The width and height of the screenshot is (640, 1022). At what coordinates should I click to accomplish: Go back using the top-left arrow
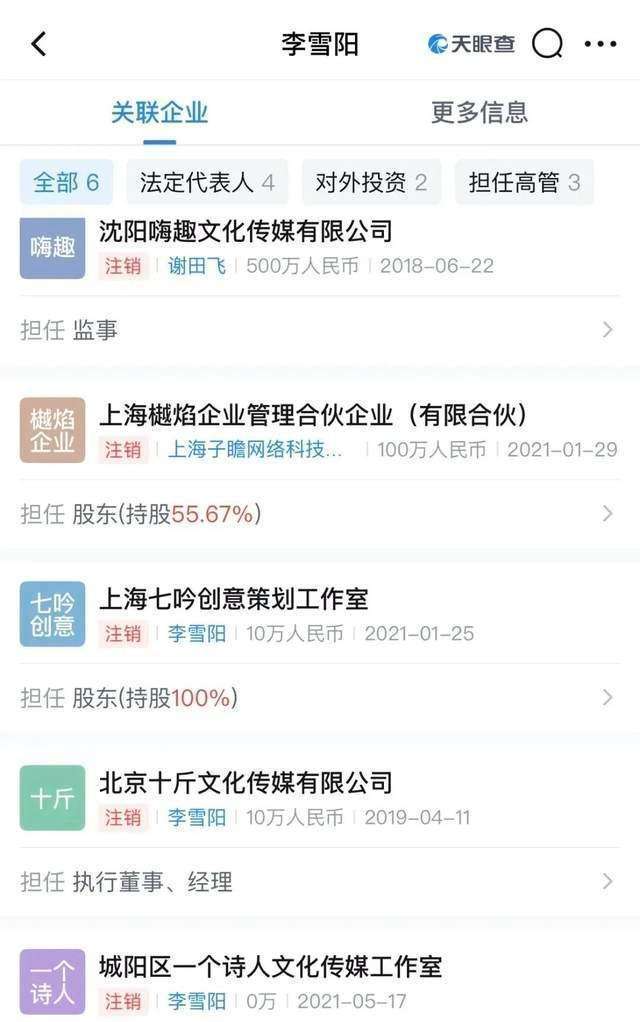(x=38, y=44)
